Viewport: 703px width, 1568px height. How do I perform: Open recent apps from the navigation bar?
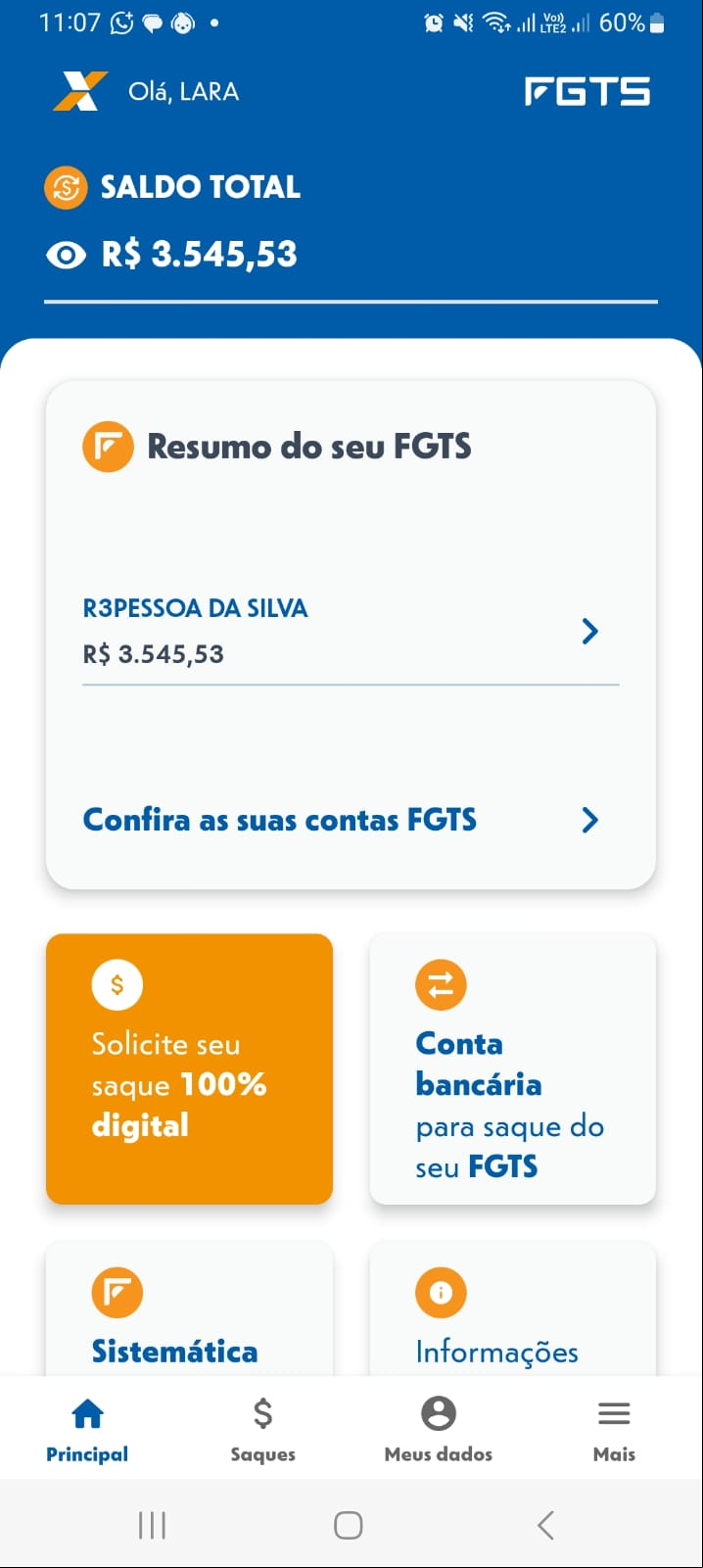[x=152, y=1525]
